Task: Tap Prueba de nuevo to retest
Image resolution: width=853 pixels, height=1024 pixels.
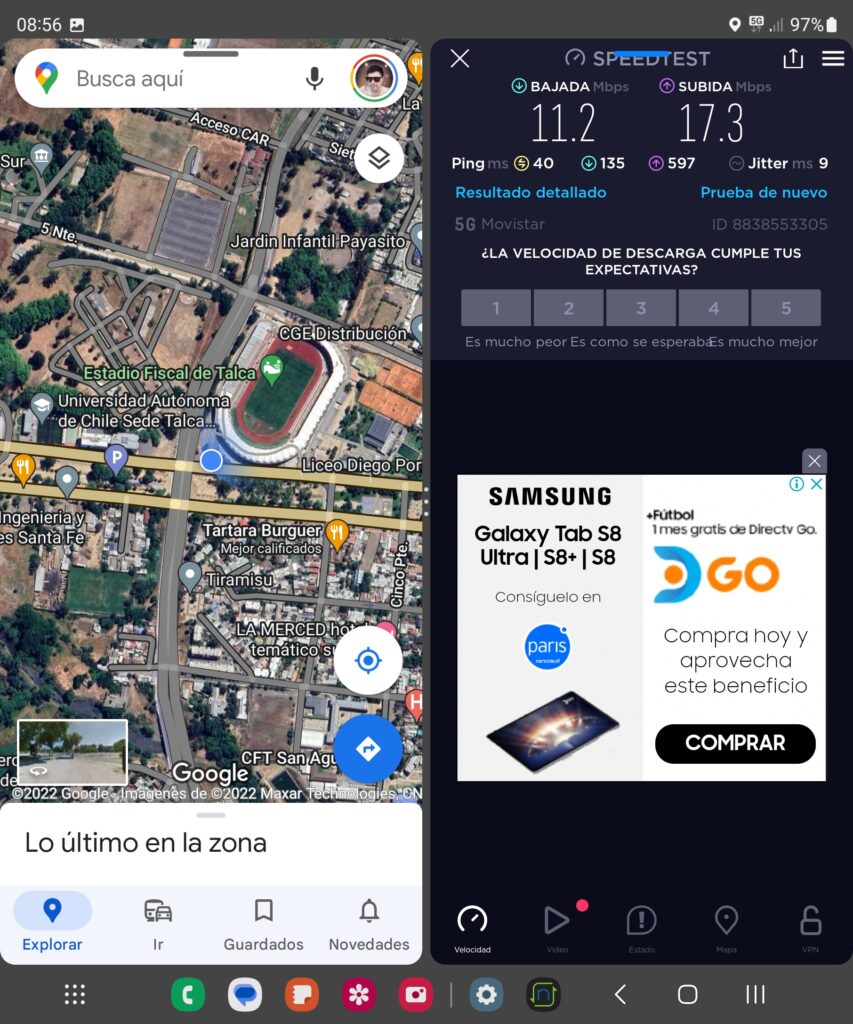Action: (764, 192)
